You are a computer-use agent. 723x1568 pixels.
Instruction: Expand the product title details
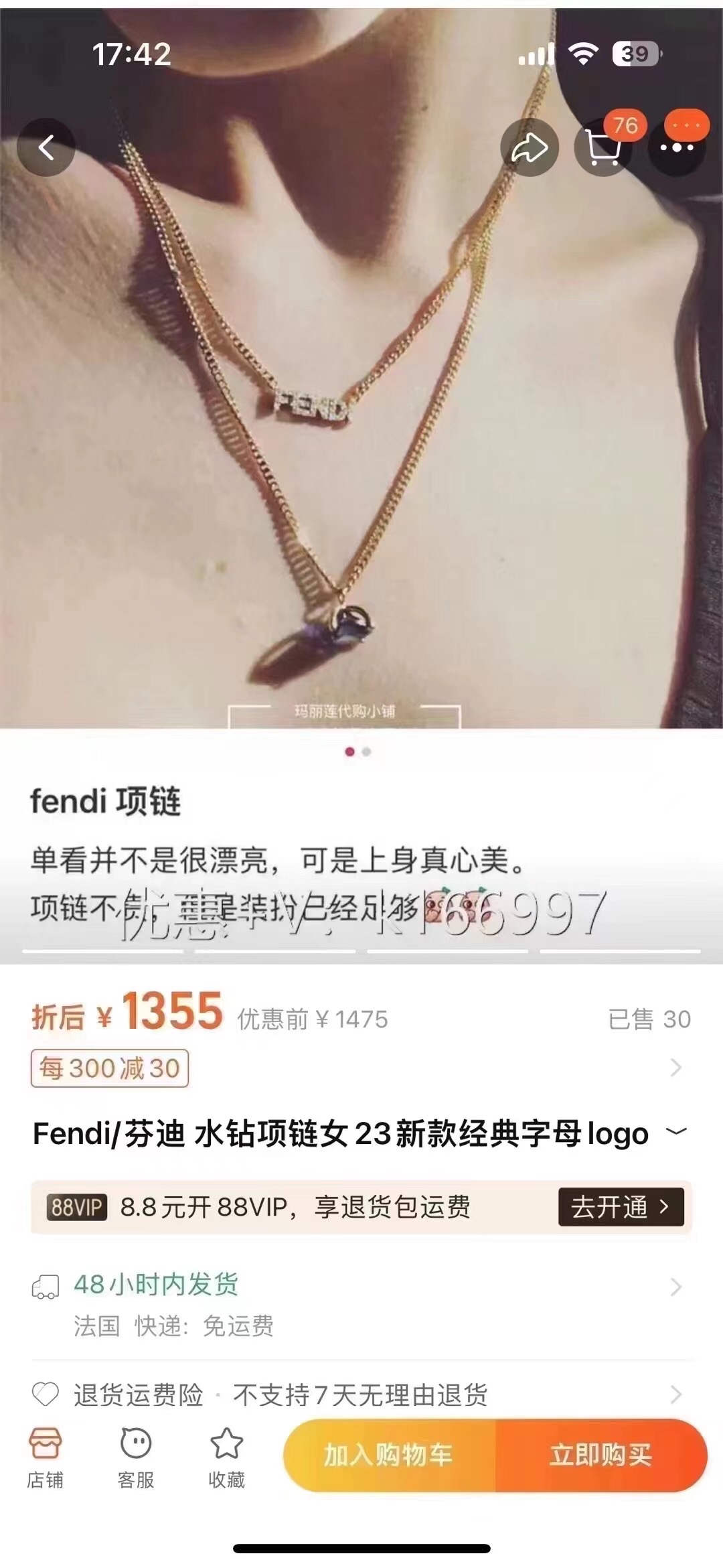click(x=677, y=1132)
